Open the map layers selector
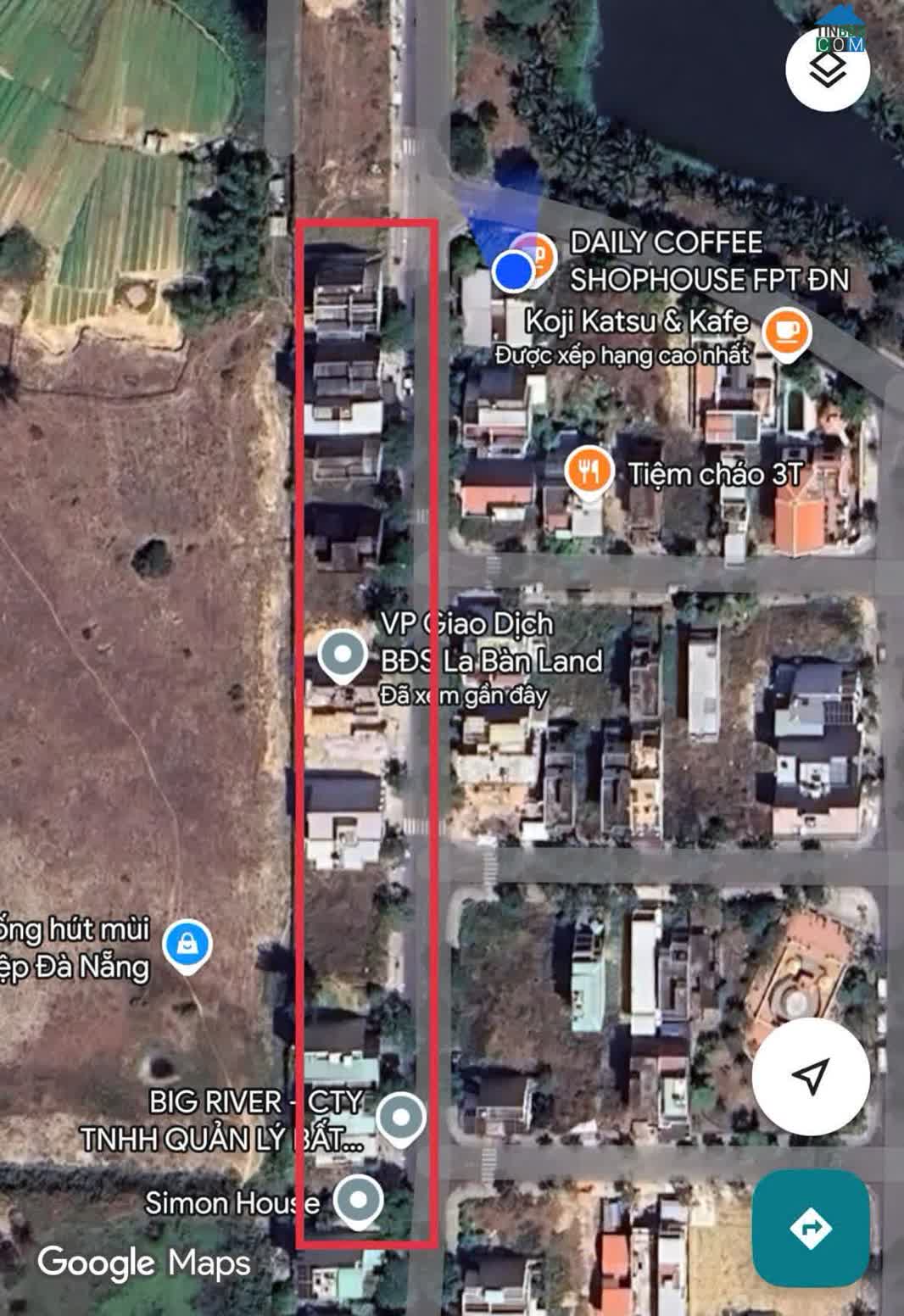 coord(827,69)
